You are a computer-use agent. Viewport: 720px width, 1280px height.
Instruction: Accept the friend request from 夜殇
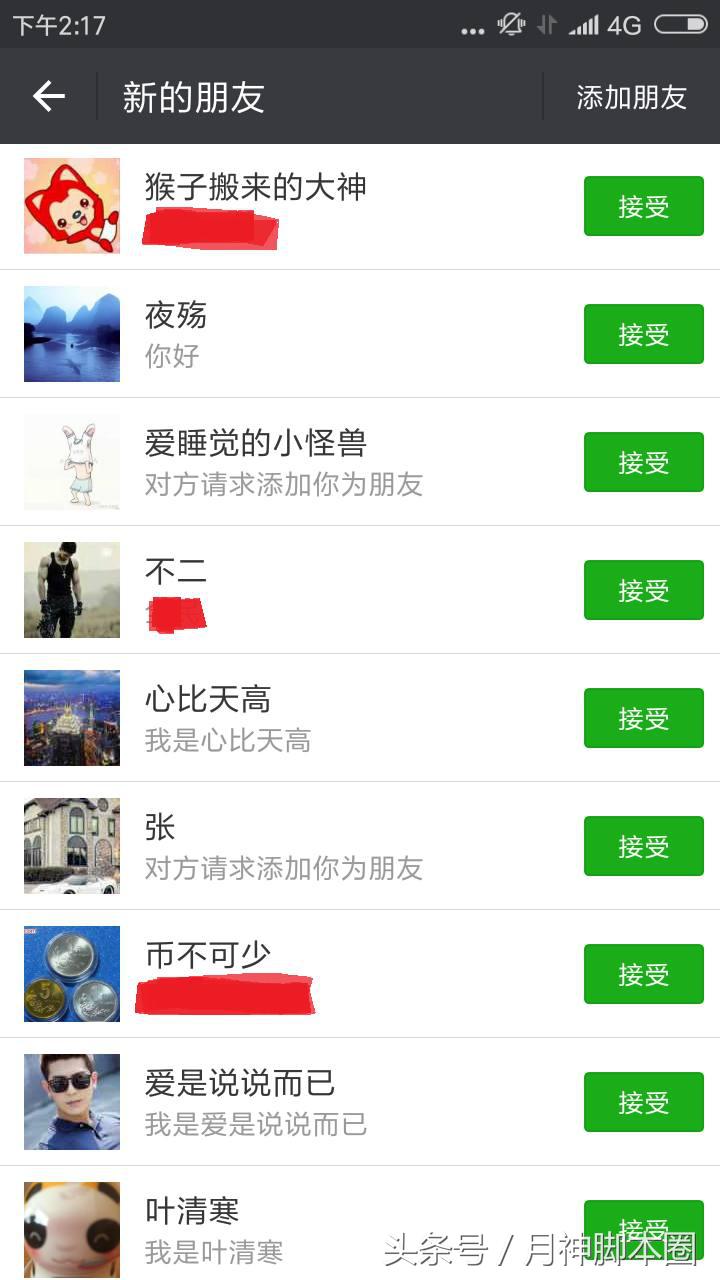(x=643, y=334)
